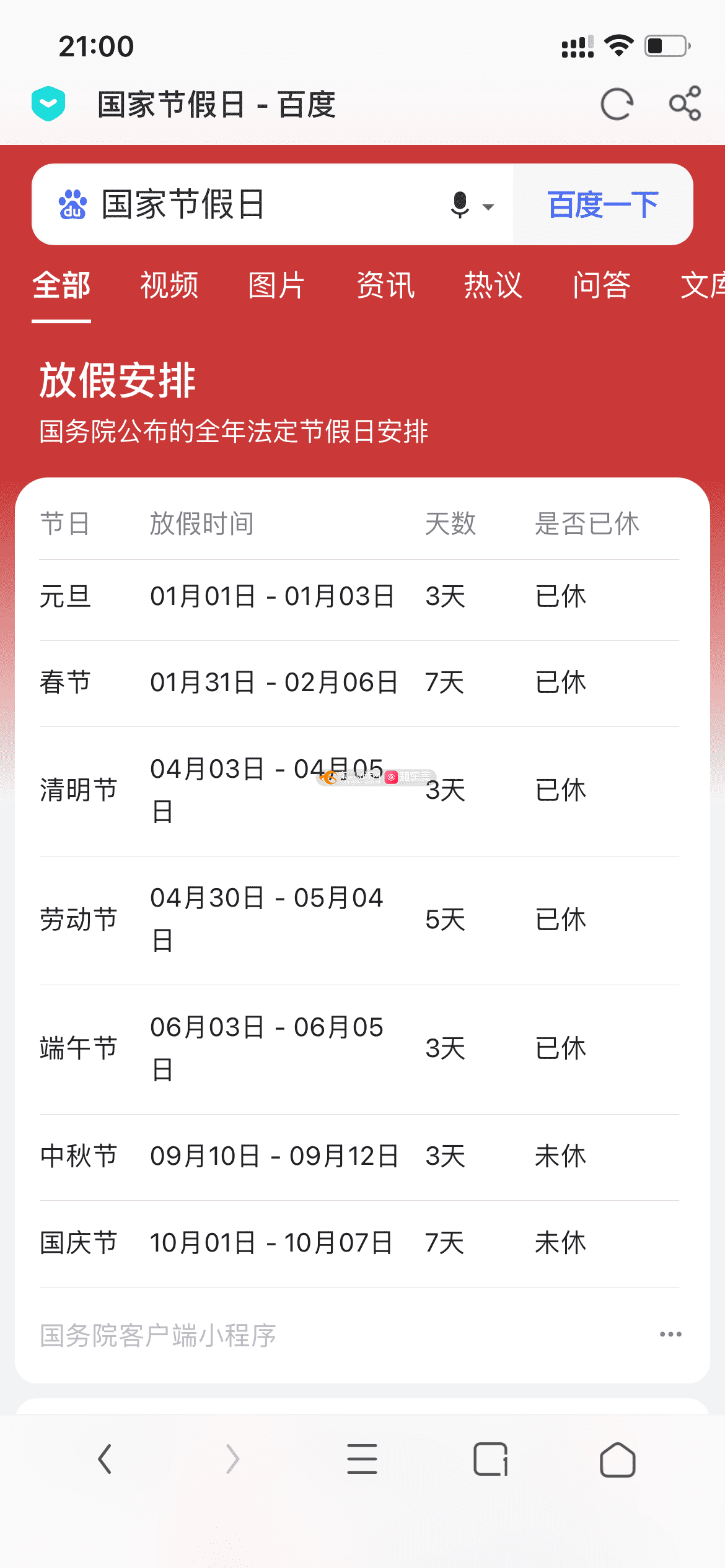Open the browser menu with three lines

click(x=362, y=1459)
